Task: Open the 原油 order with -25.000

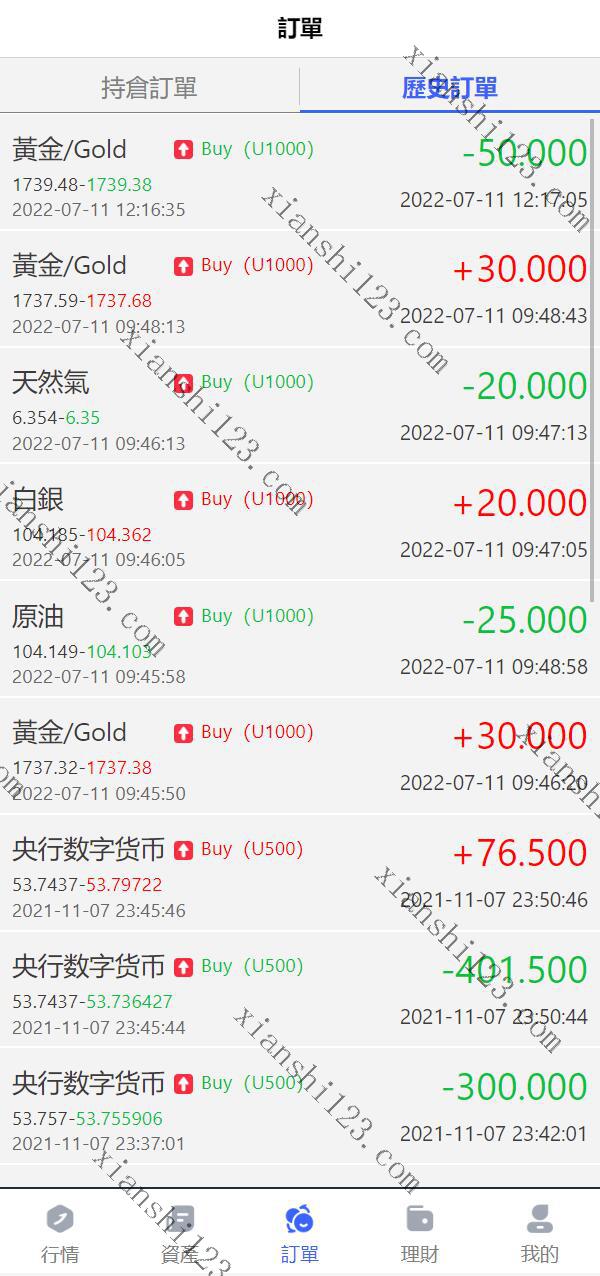Action: (x=300, y=640)
